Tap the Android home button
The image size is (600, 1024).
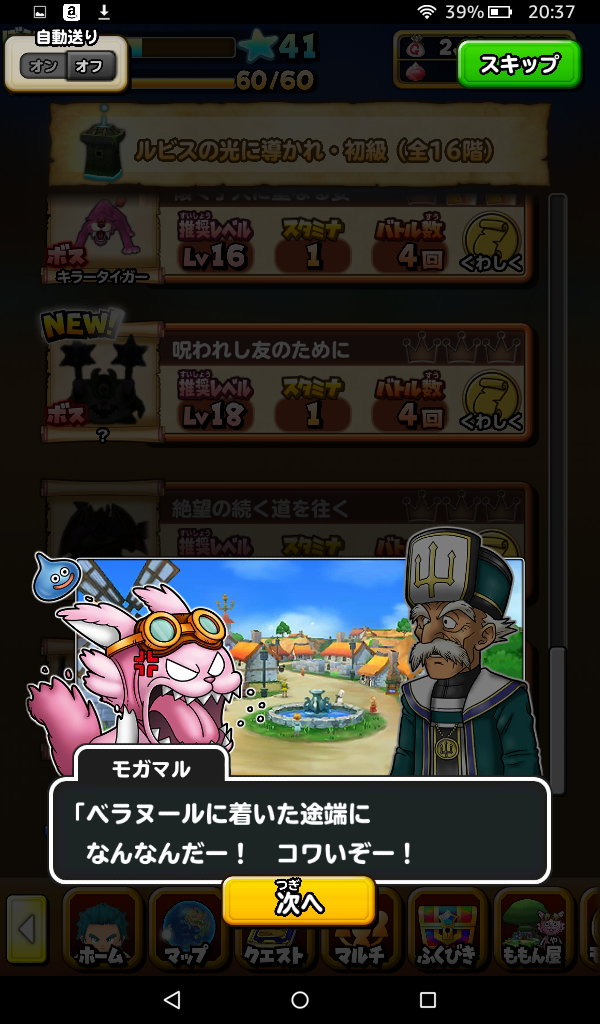[300, 1000]
